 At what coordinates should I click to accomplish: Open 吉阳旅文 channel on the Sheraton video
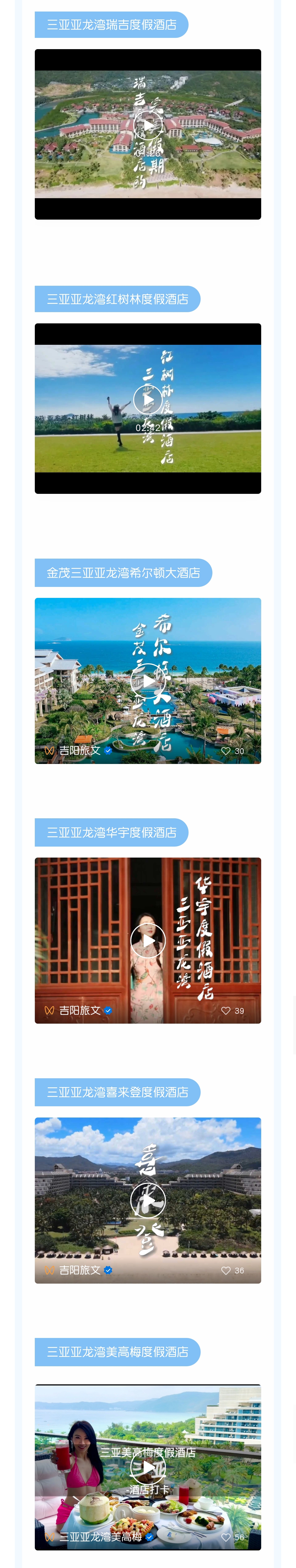tap(79, 1270)
